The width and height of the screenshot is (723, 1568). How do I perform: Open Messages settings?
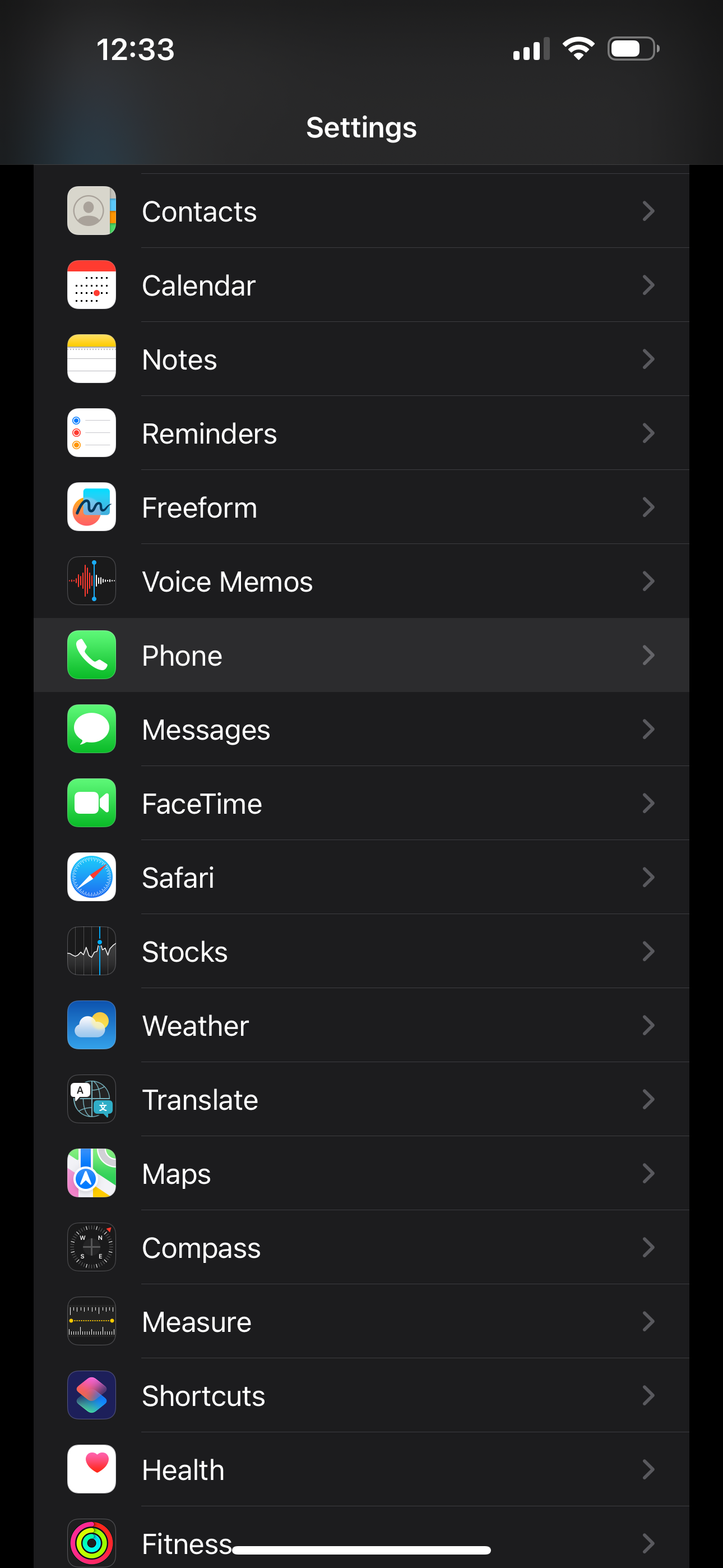coord(361,729)
